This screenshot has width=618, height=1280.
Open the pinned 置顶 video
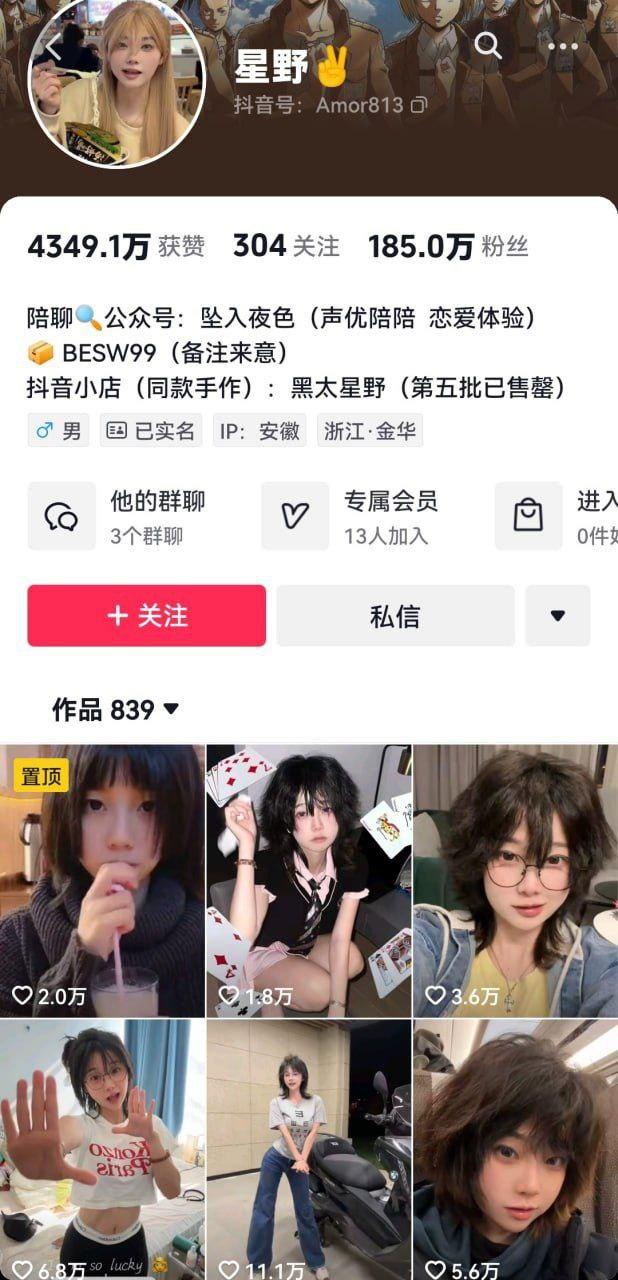tap(102, 880)
